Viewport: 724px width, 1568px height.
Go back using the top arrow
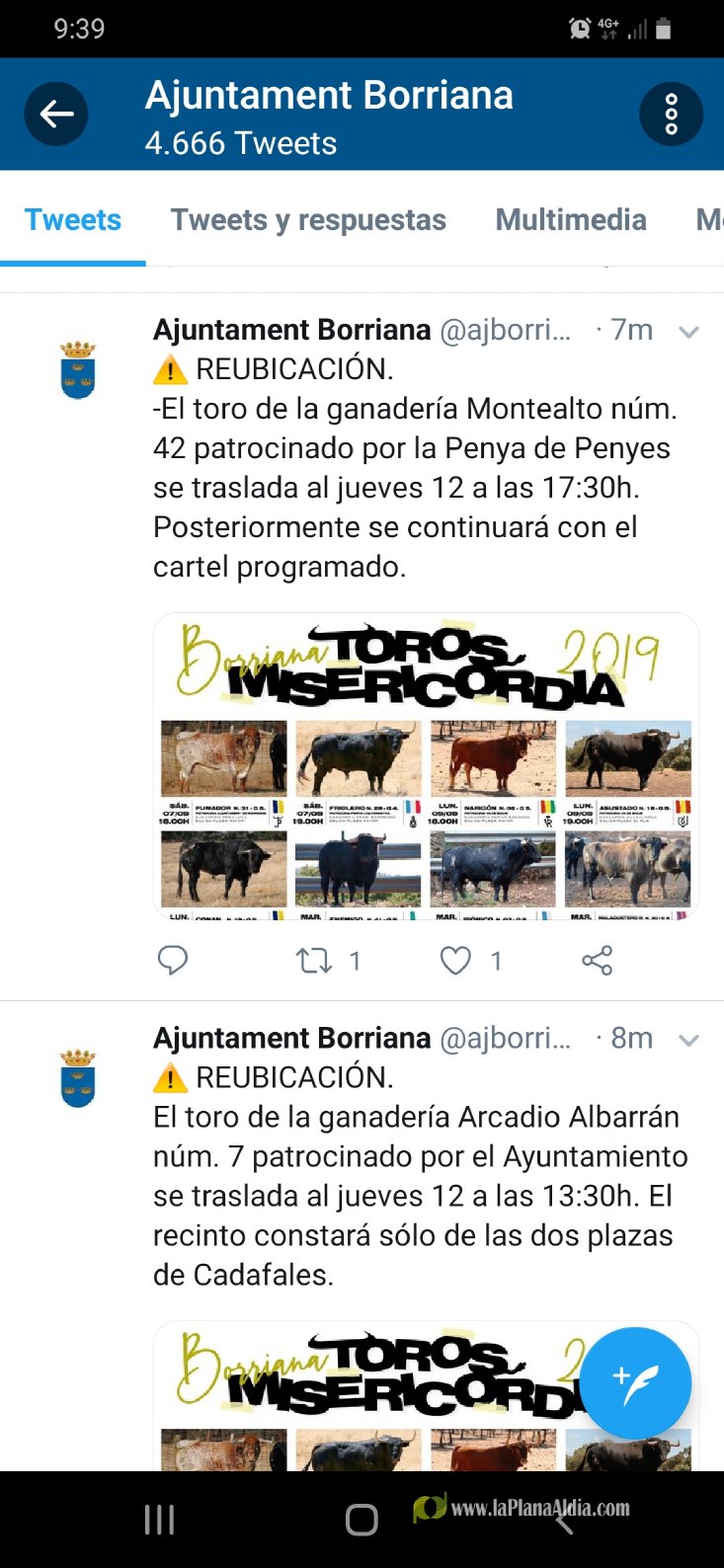pos(56,115)
